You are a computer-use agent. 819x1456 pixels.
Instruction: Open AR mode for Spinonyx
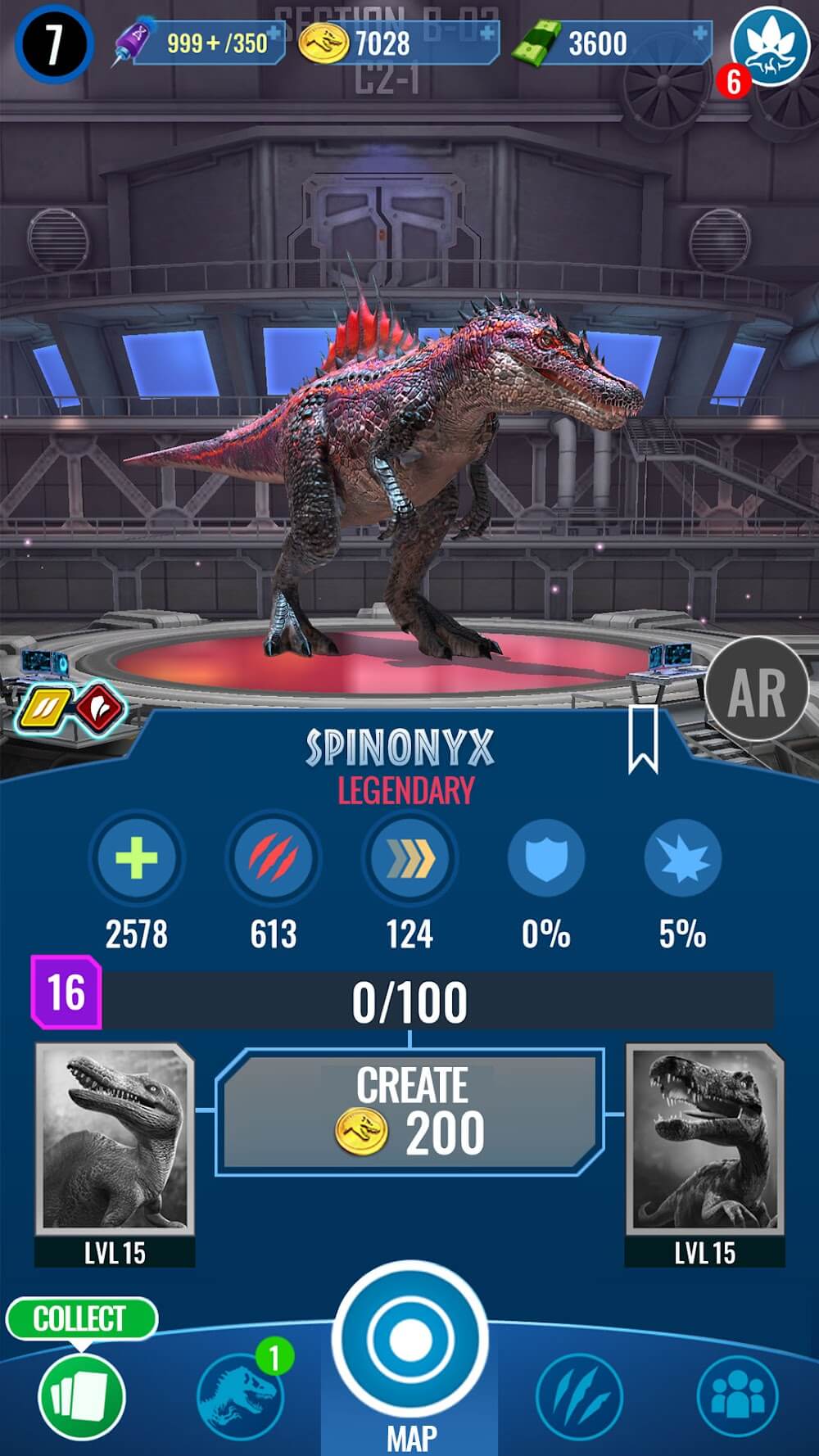tap(756, 690)
